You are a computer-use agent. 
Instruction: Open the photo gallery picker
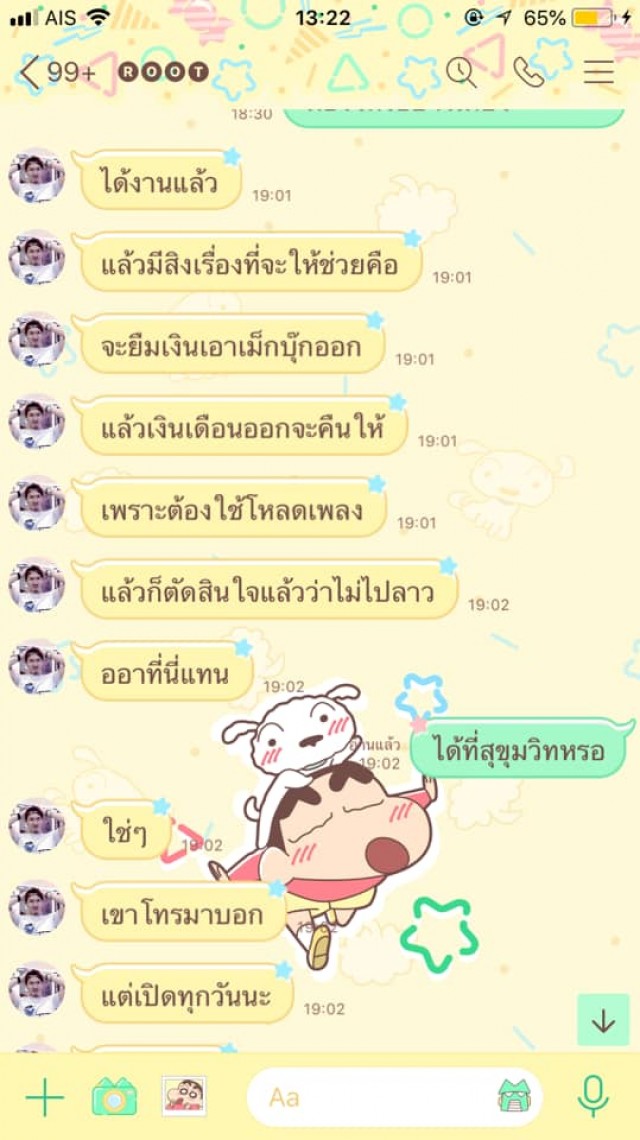pos(184,1097)
